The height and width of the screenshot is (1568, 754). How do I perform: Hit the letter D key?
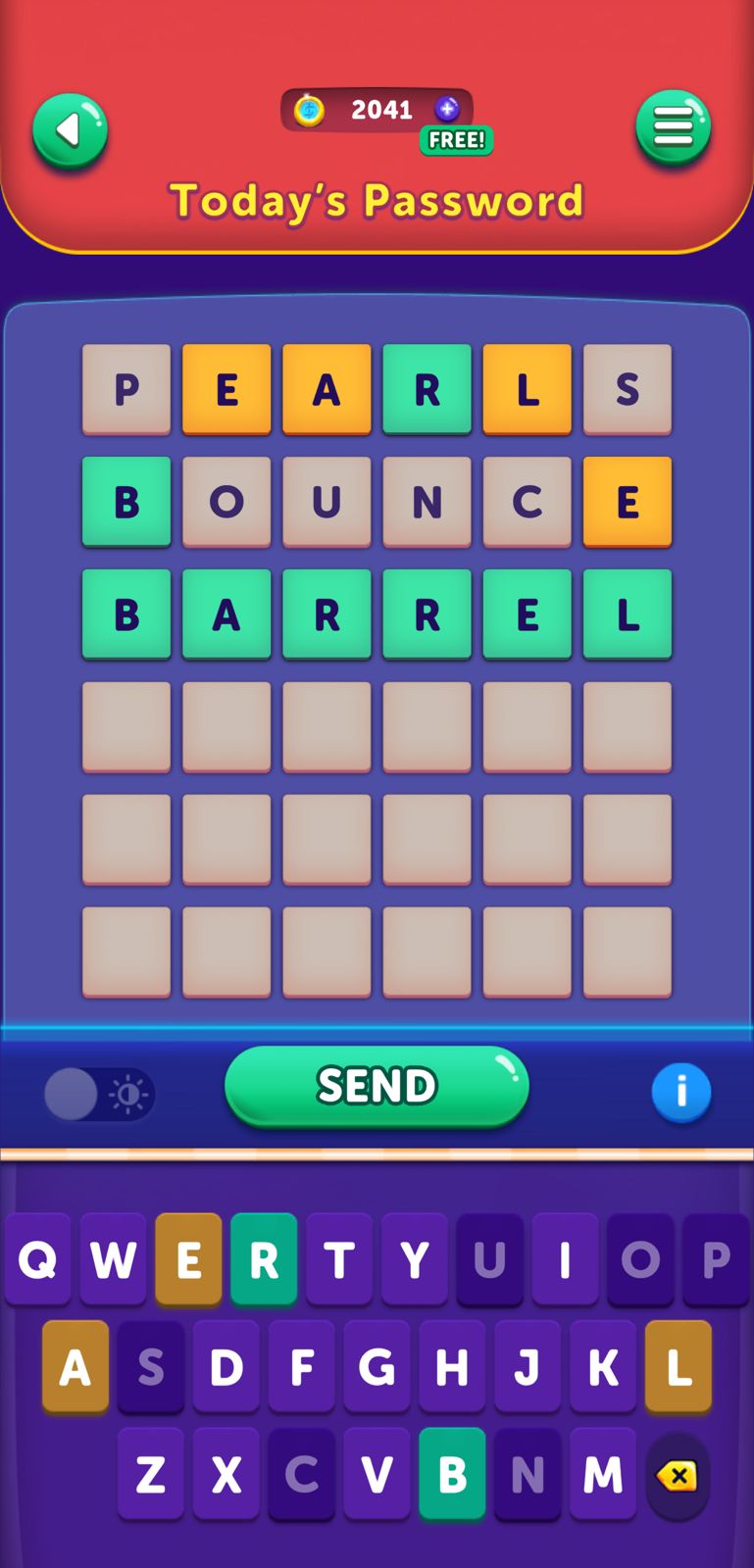coord(226,1366)
